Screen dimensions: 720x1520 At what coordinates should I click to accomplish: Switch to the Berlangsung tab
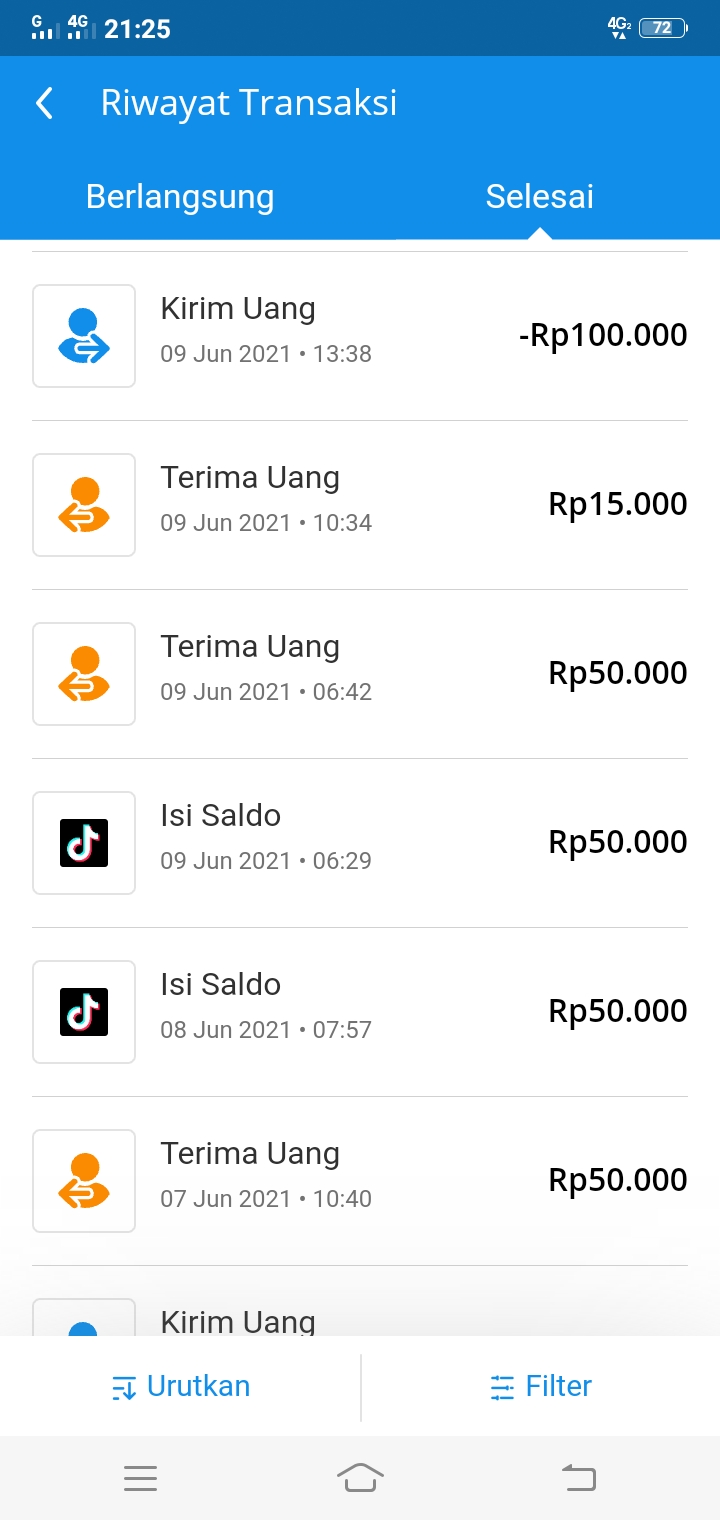tap(180, 196)
